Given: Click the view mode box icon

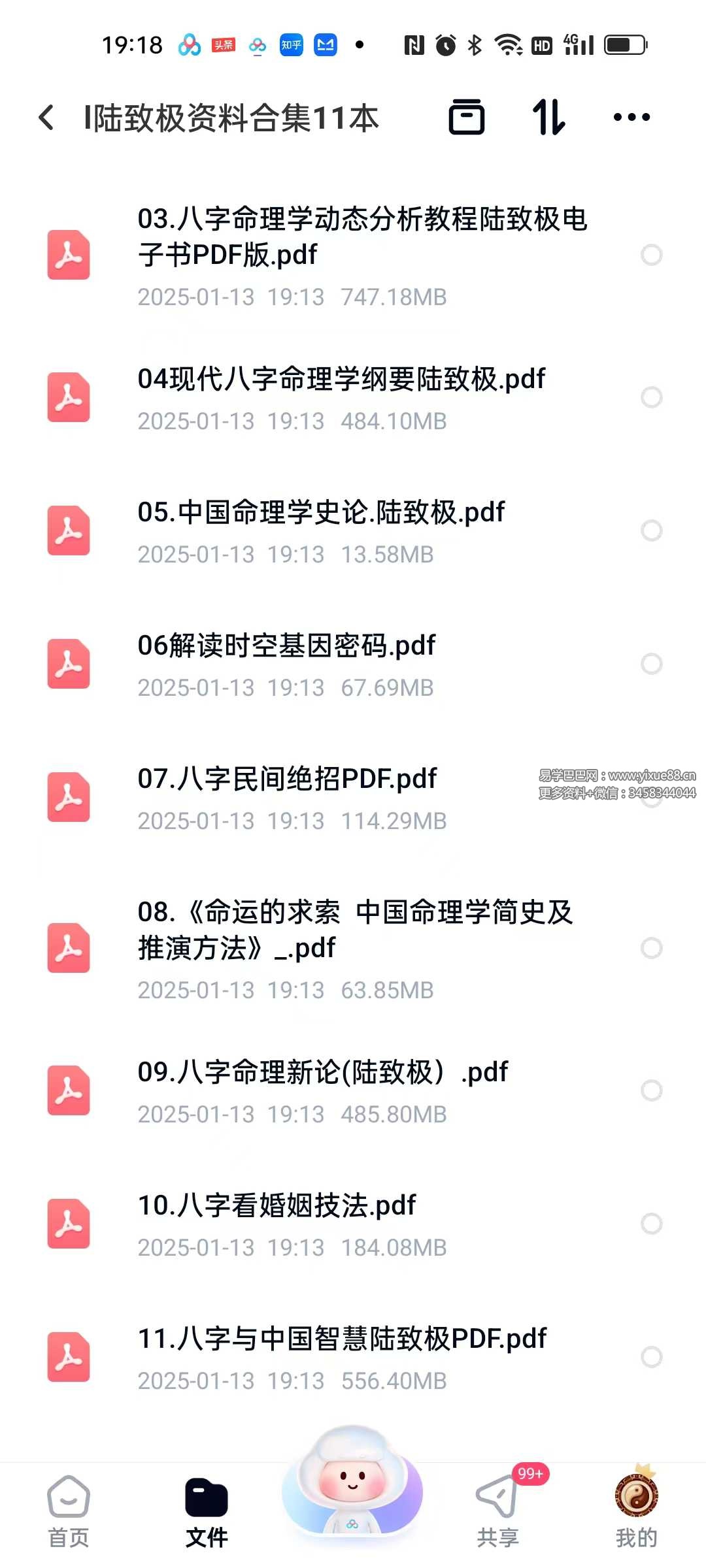Looking at the screenshot, I should [x=468, y=118].
